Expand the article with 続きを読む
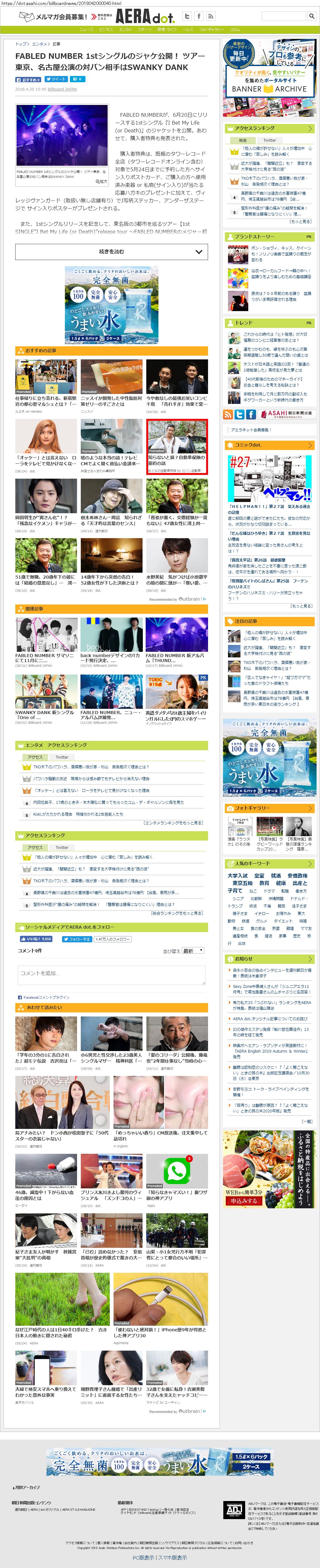 (111, 251)
